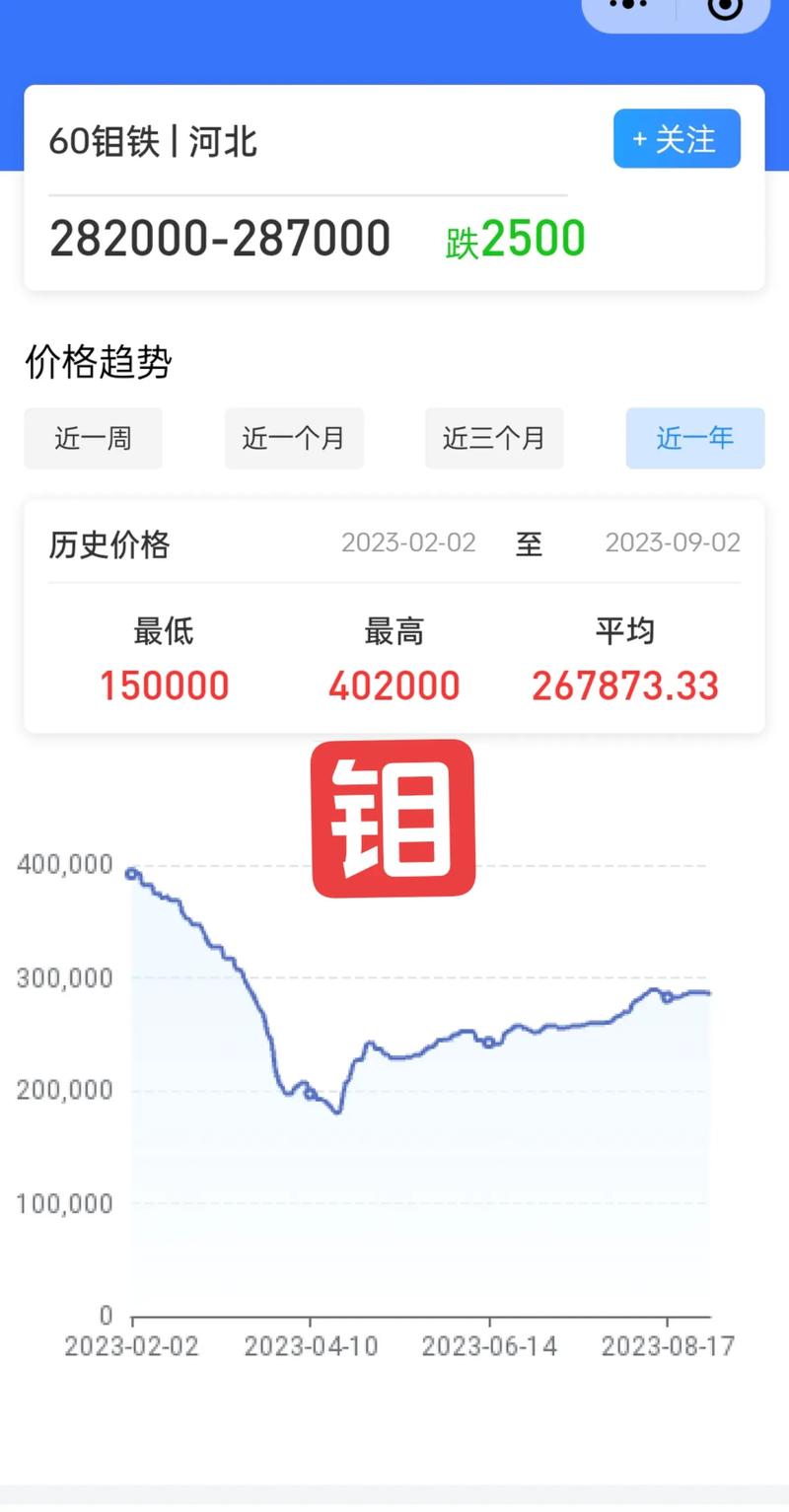Select the 近一个月 time range

click(293, 439)
